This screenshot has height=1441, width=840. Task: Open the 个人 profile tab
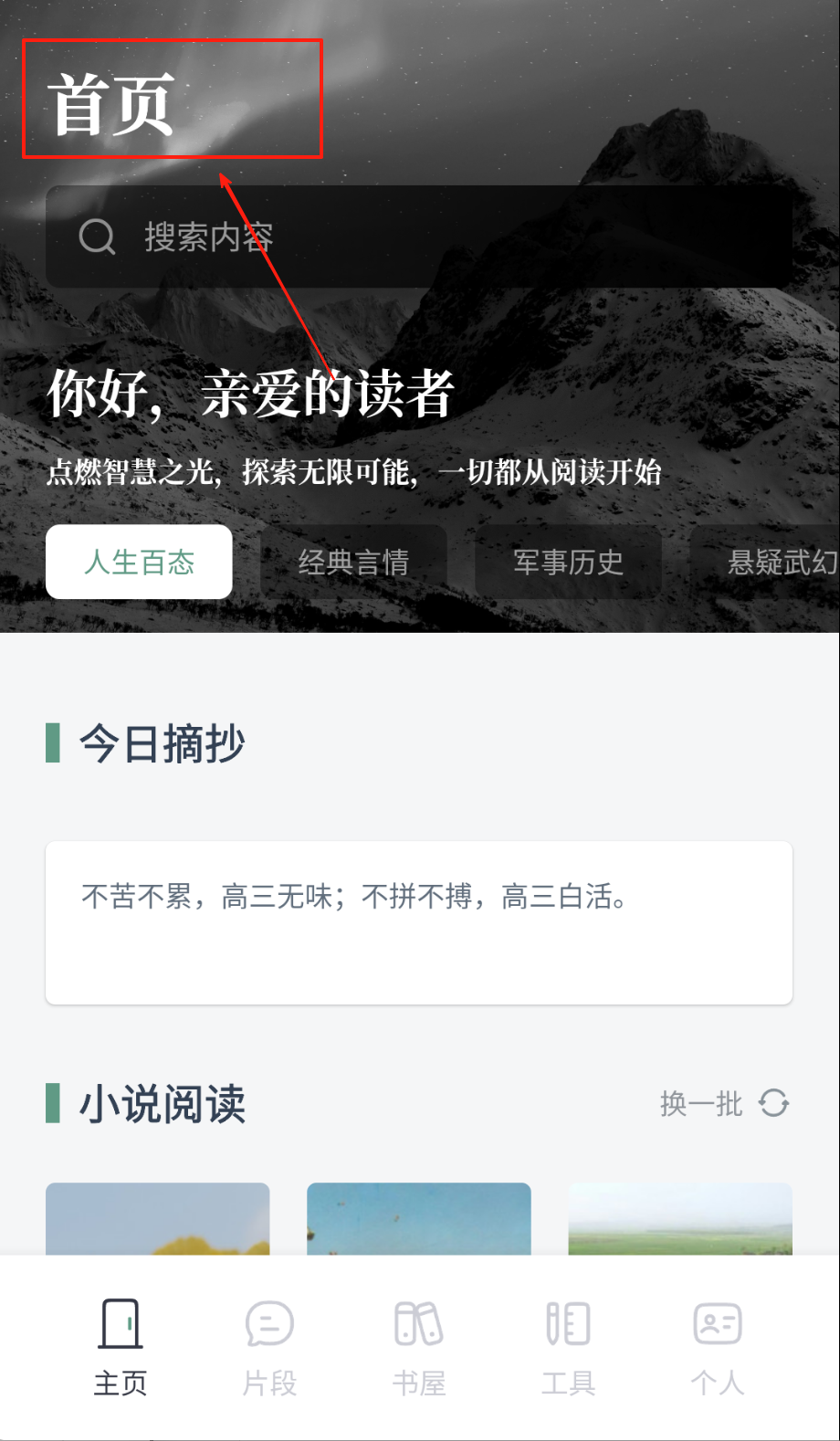click(718, 1347)
